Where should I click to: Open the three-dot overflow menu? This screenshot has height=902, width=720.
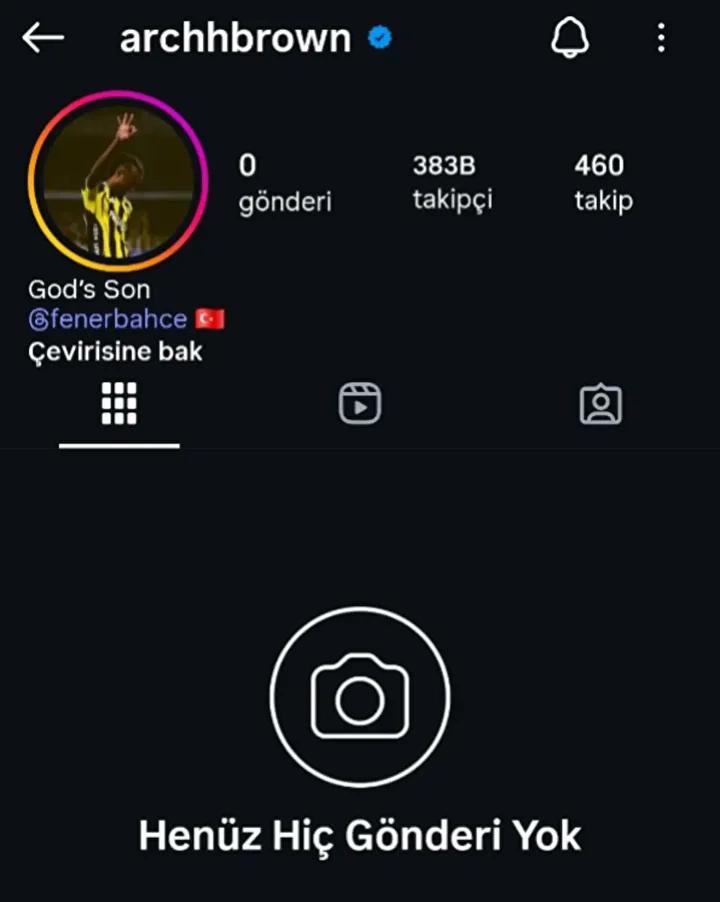coord(661,38)
